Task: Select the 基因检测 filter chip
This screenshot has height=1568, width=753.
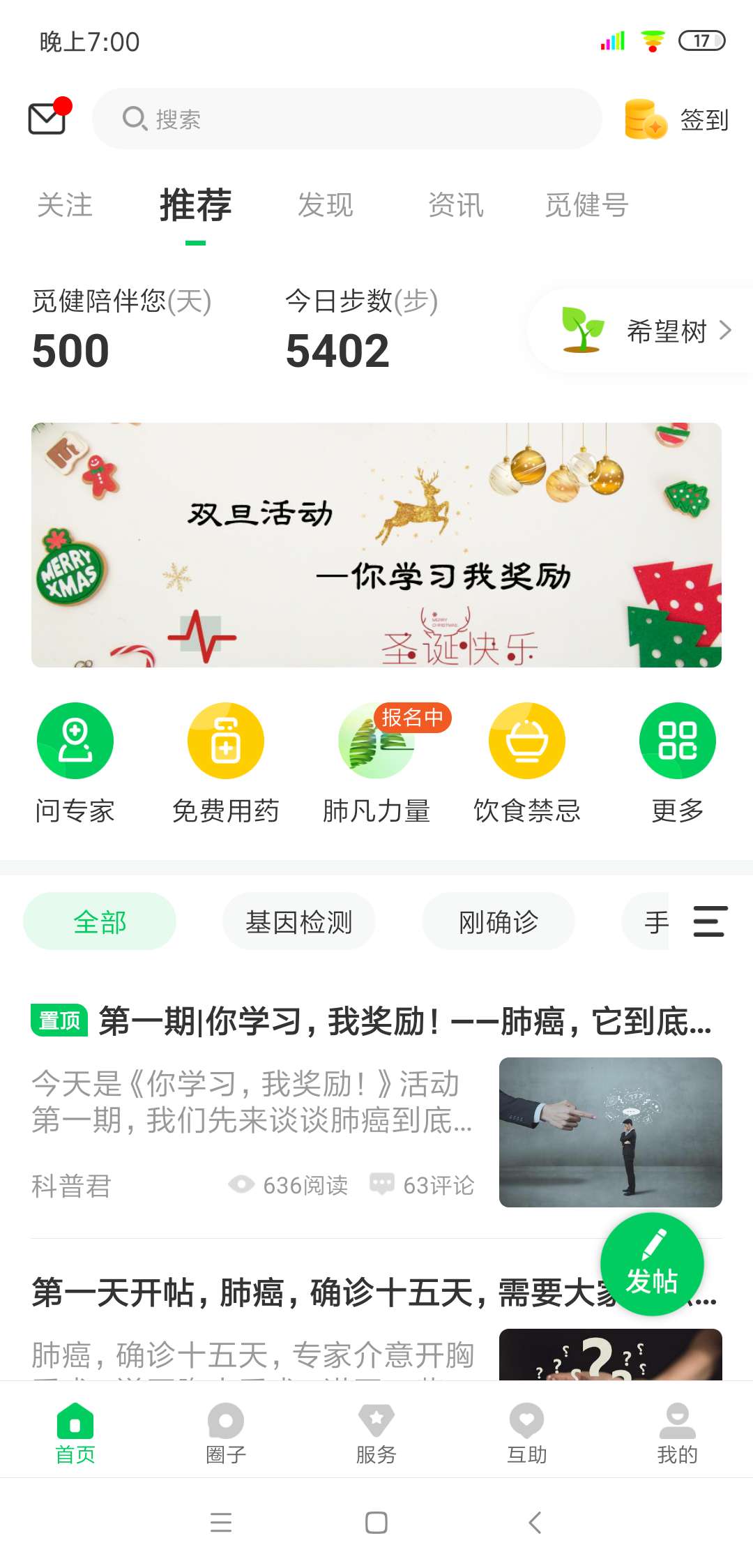Action: click(x=298, y=921)
